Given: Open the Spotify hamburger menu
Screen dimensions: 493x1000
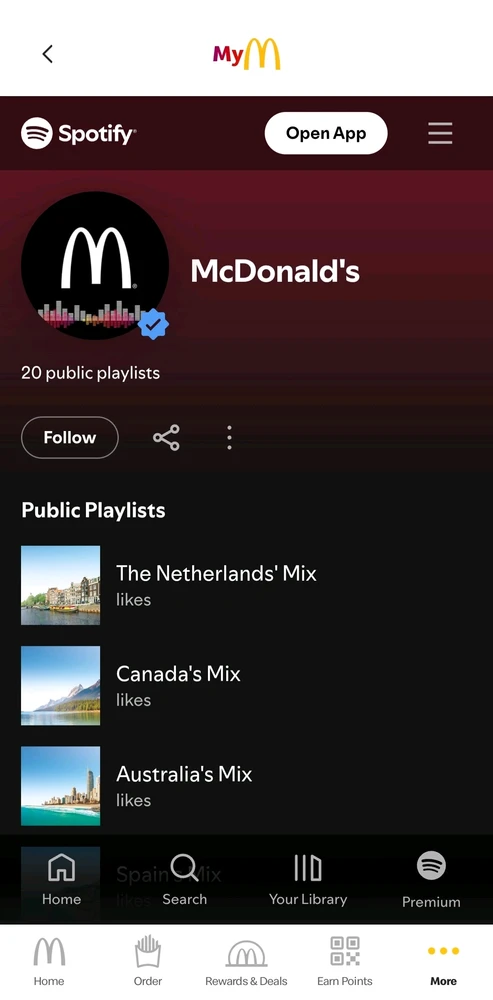Looking at the screenshot, I should point(440,133).
